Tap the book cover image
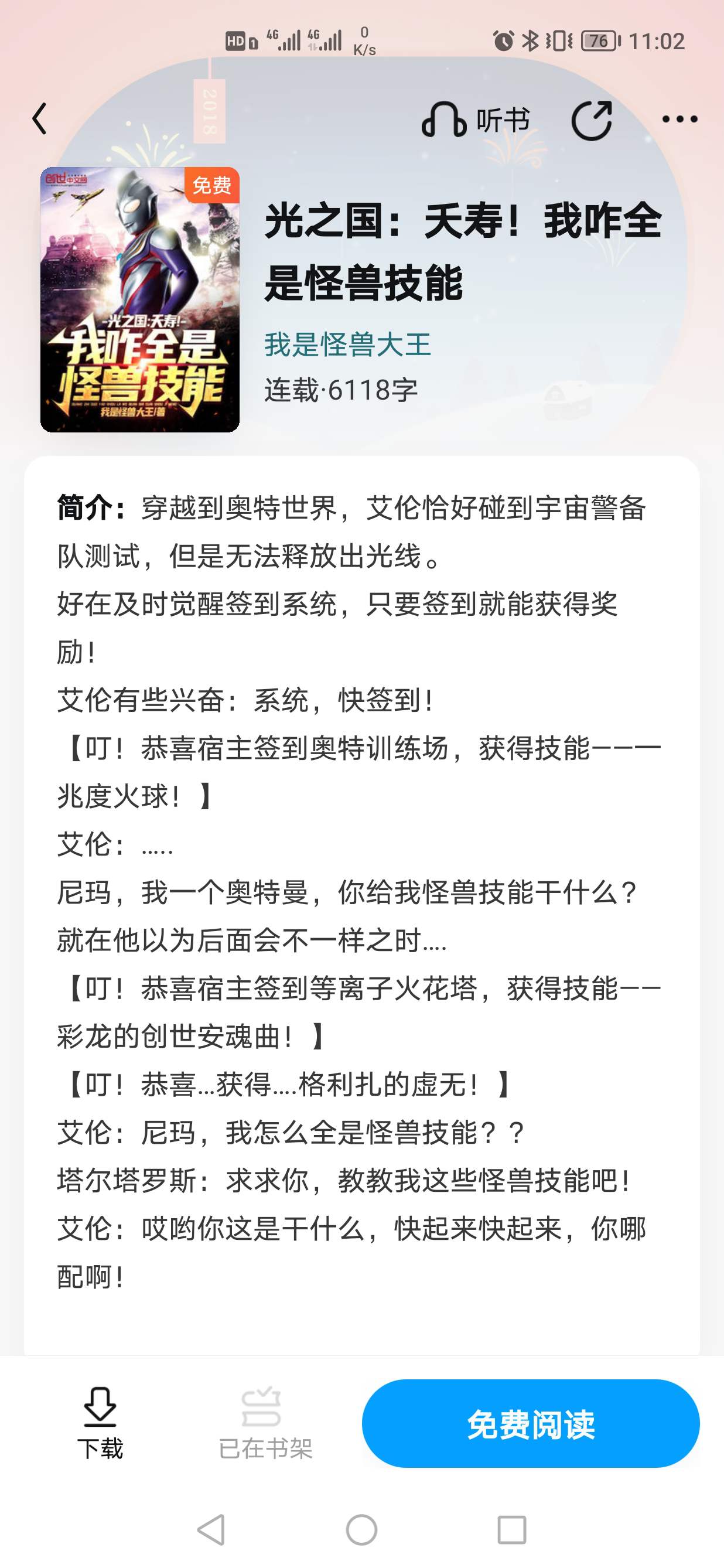724x1568 pixels. (140, 299)
